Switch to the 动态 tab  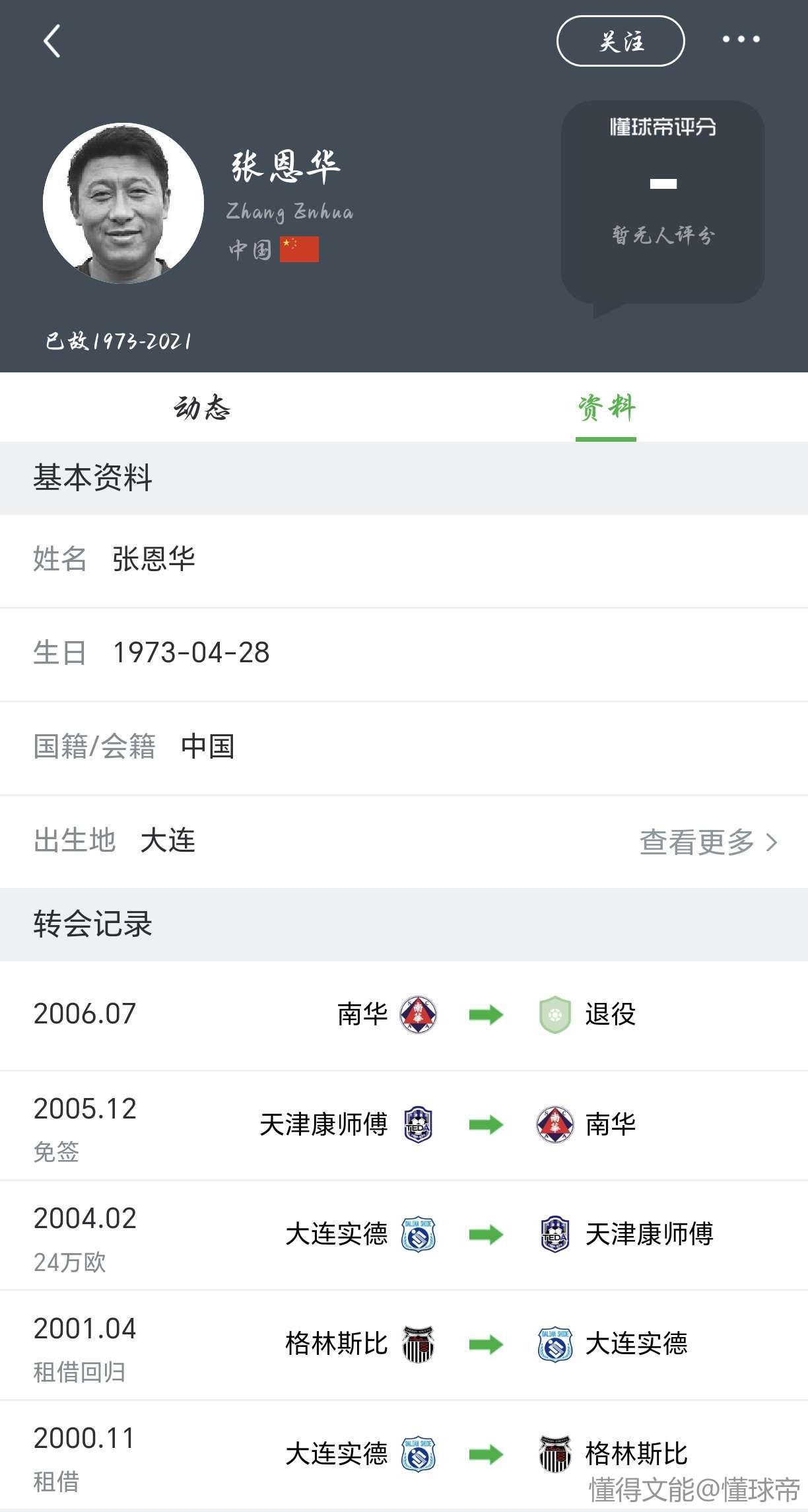pyautogui.click(x=202, y=407)
